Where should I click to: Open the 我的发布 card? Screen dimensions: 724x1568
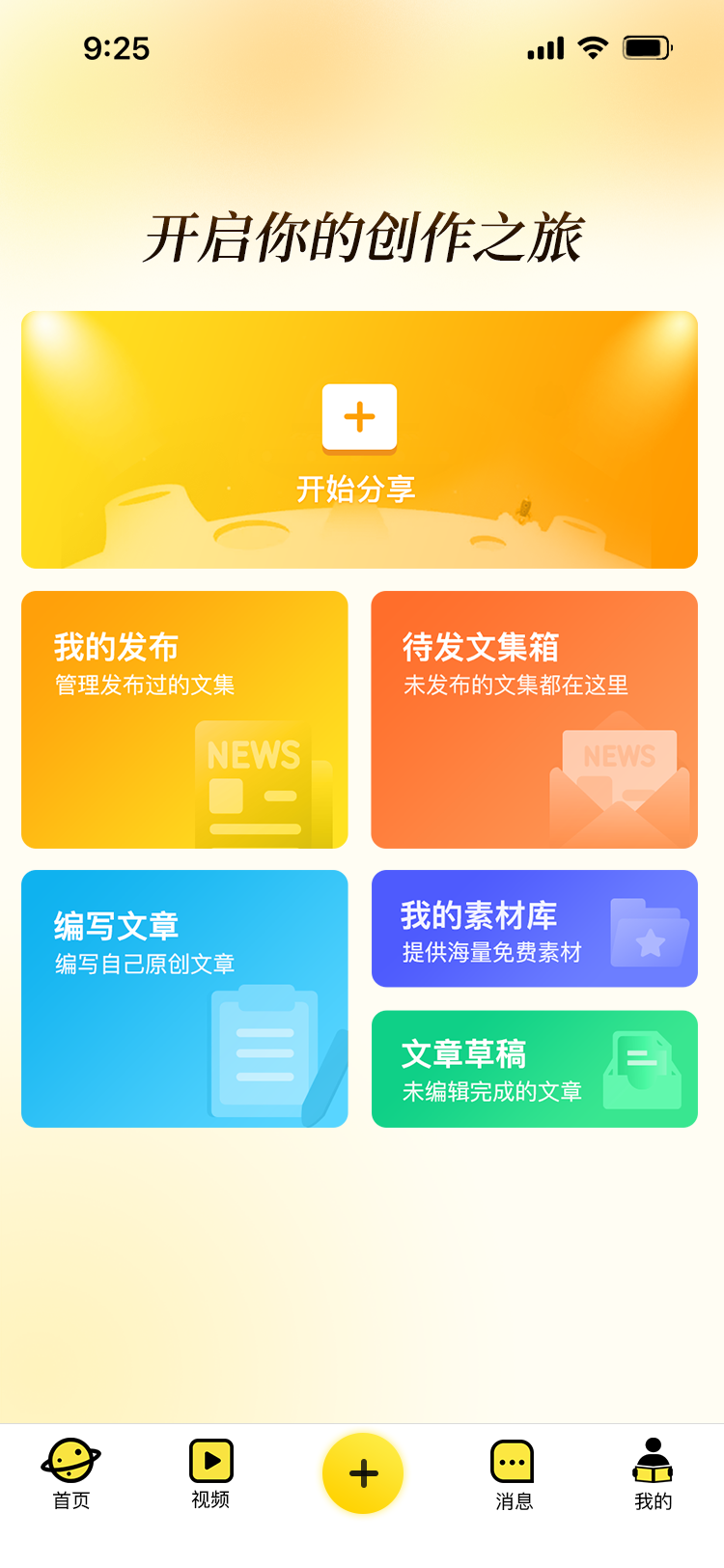(x=184, y=719)
